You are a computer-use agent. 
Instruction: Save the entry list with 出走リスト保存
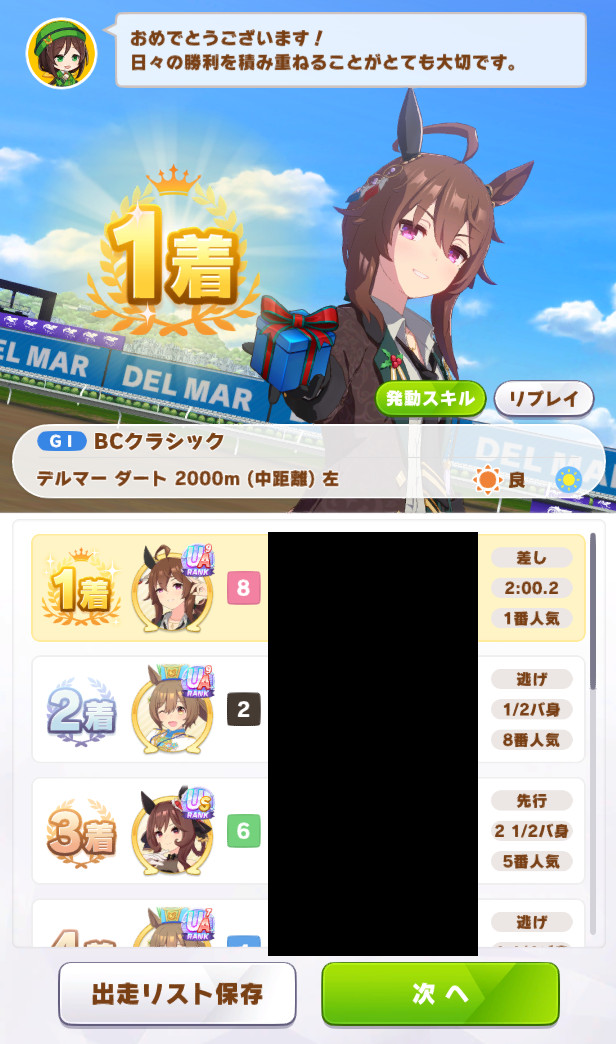click(177, 994)
